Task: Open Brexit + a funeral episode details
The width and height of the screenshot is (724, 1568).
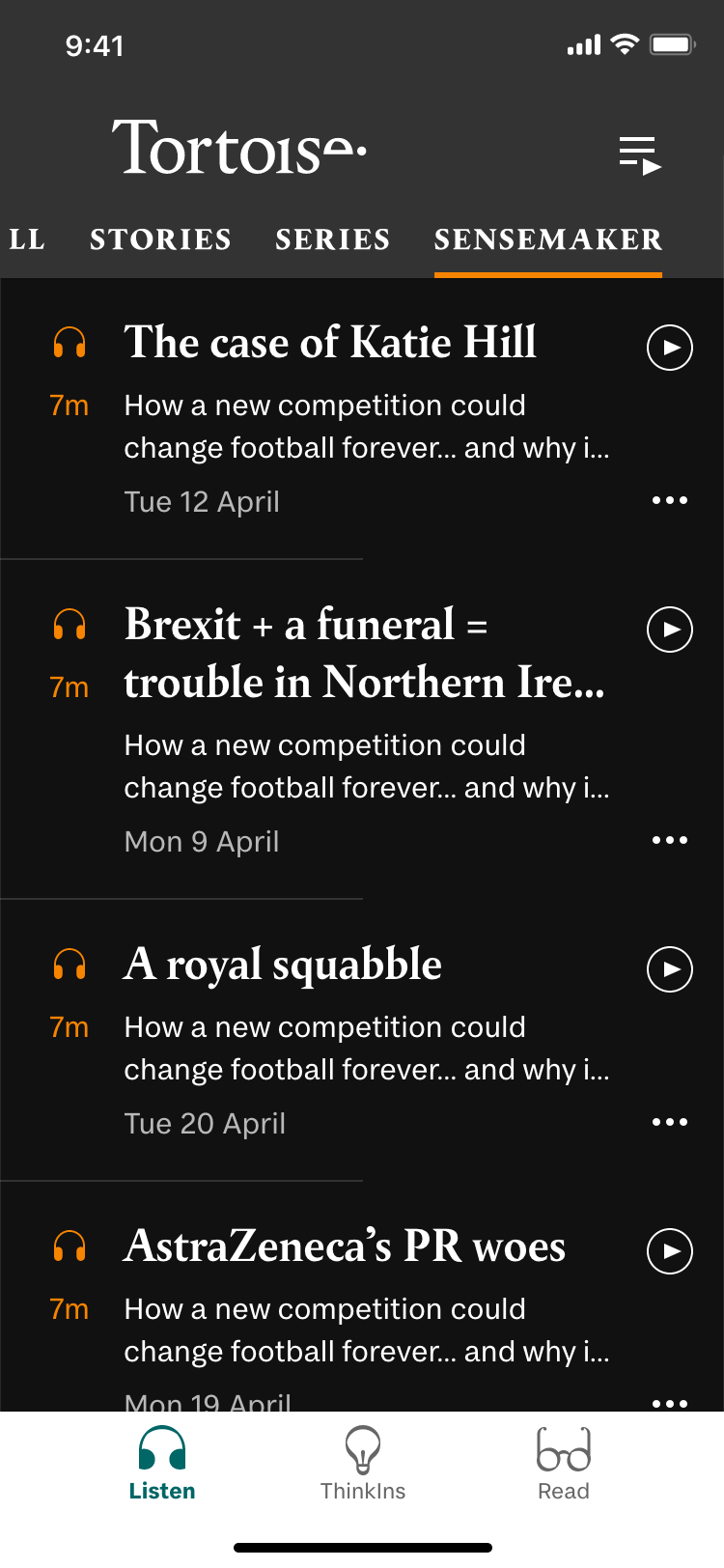Action: (x=364, y=654)
